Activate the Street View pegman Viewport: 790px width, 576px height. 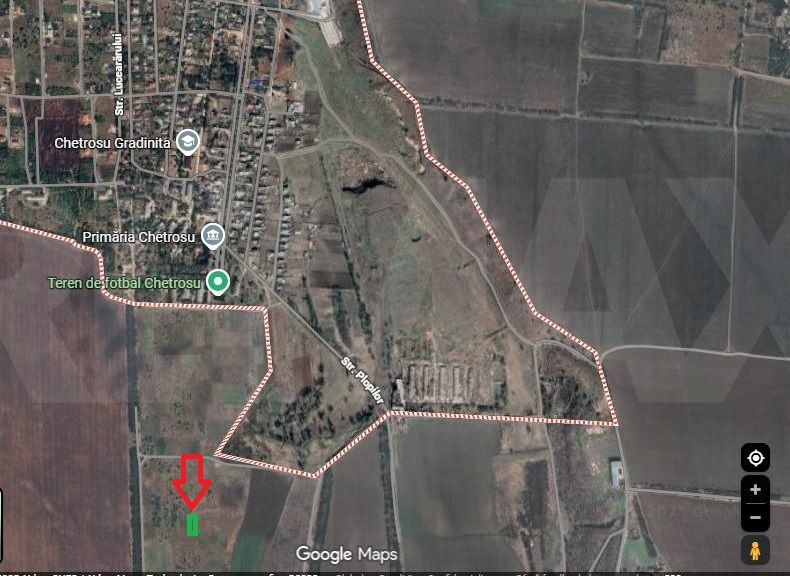tap(755, 549)
